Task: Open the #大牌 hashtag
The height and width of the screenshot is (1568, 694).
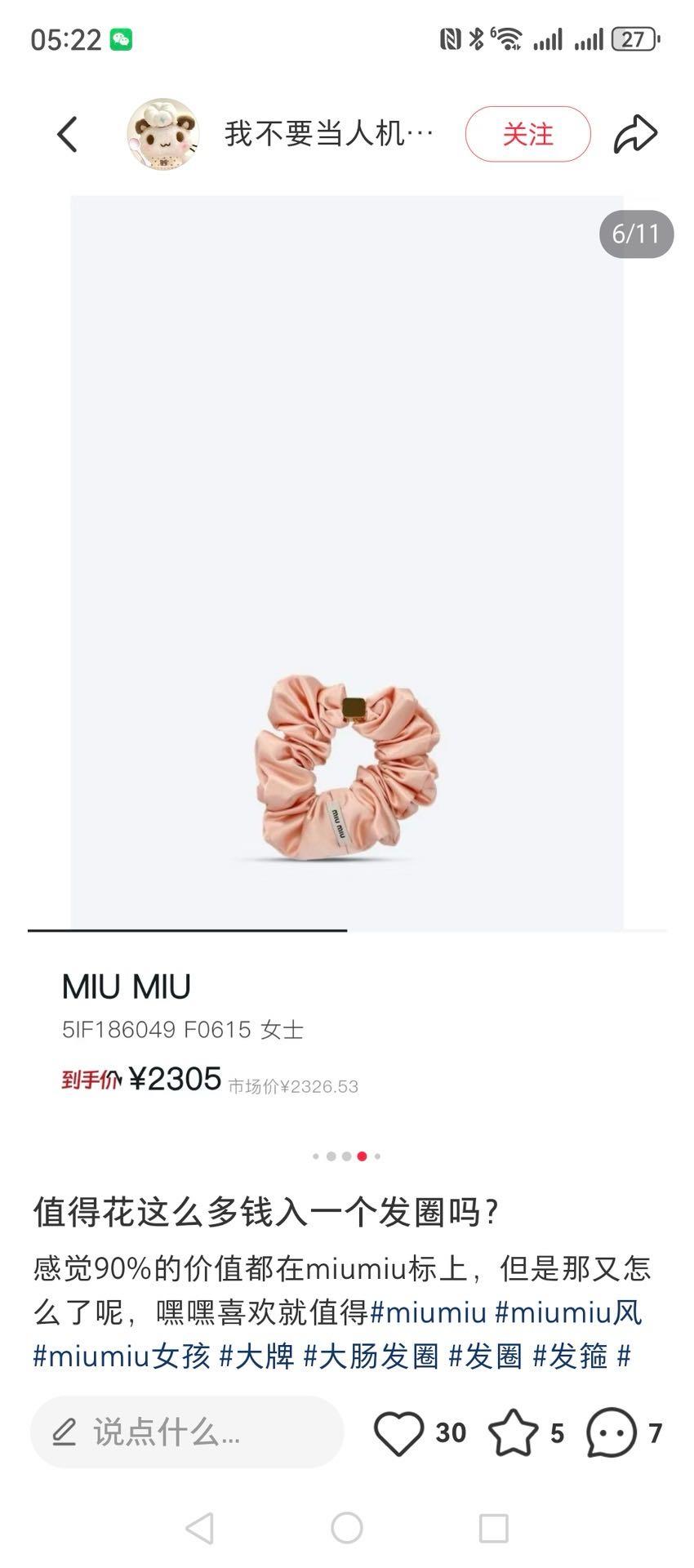Action: tap(257, 1356)
